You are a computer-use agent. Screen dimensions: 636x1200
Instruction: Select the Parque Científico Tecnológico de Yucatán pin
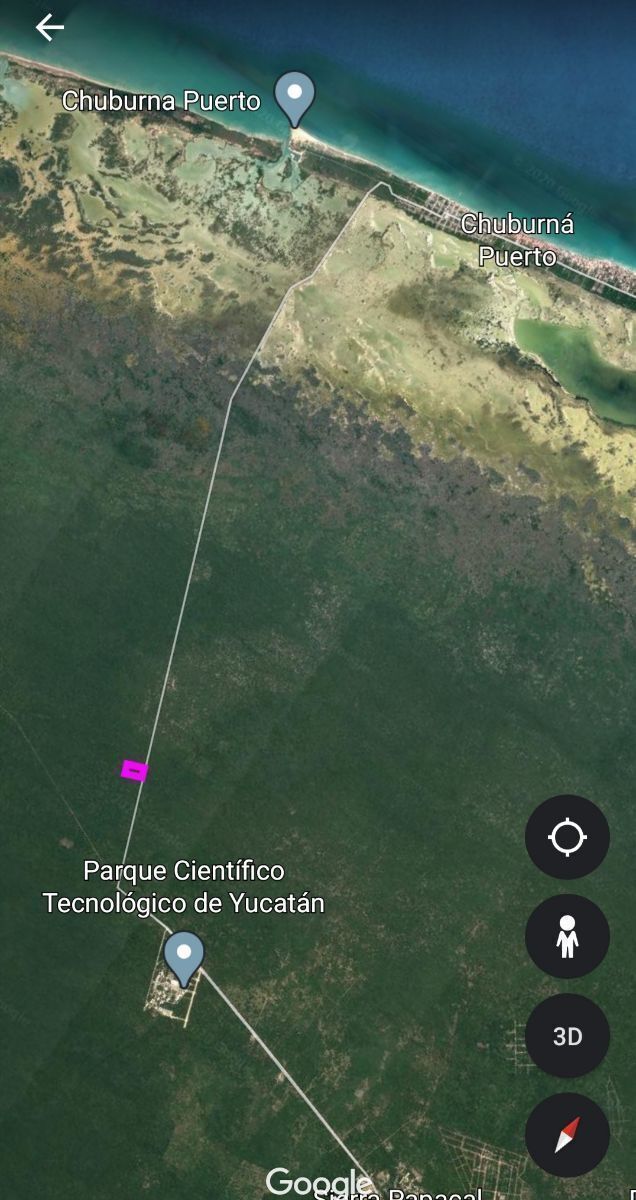(x=184, y=955)
